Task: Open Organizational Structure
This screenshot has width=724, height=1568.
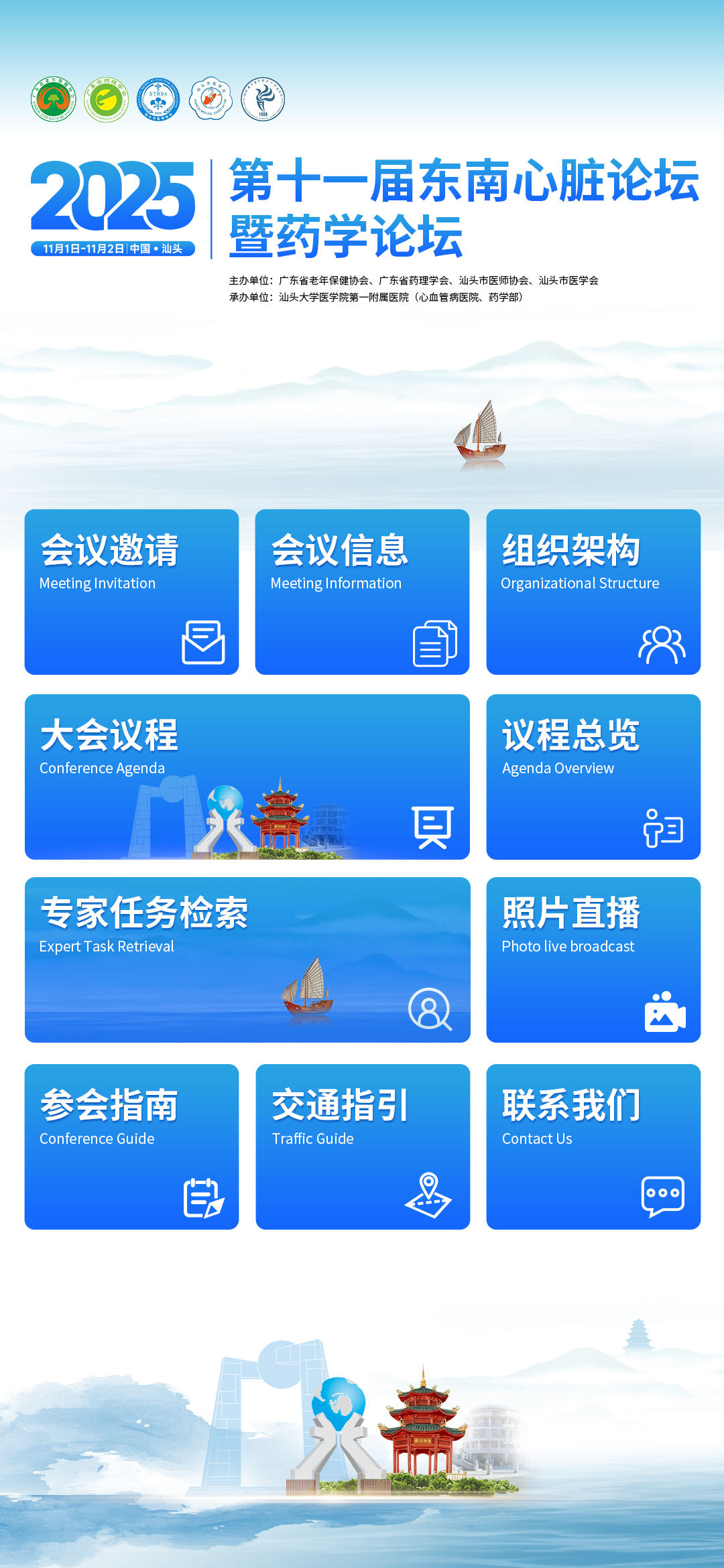Action: (593, 592)
